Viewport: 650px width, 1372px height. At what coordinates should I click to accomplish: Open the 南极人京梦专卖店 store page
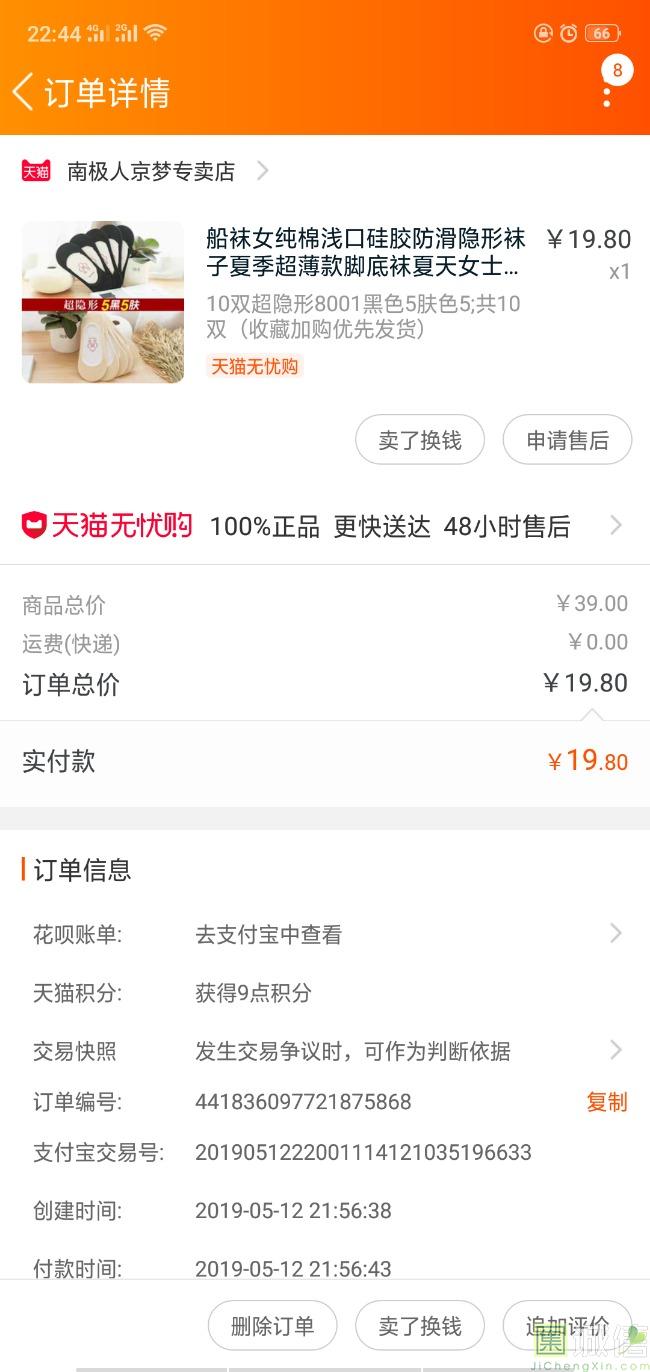click(x=150, y=172)
